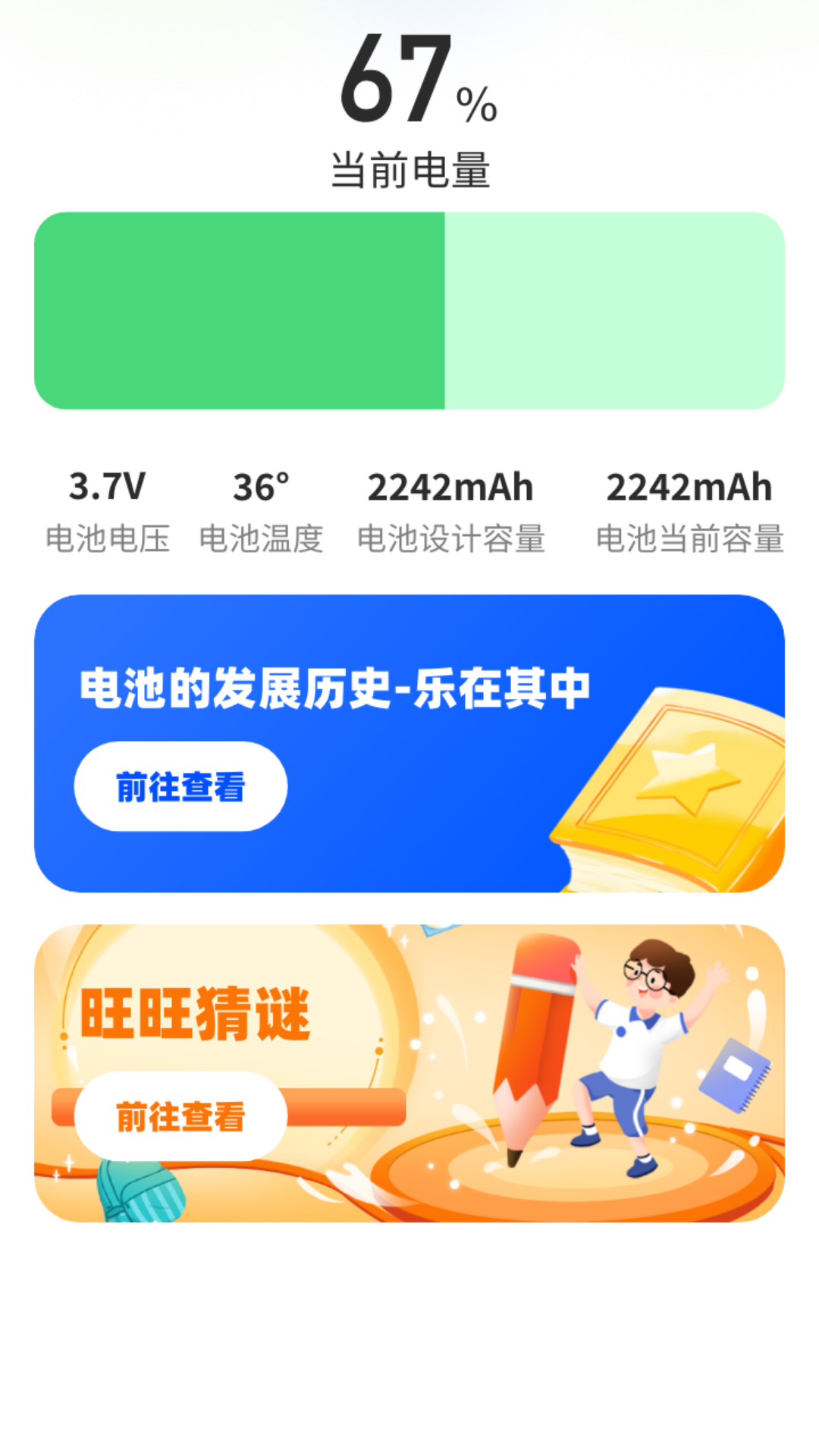819x1456 pixels.
Task: Click the green battery progress bar
Action: click(409, 312)
